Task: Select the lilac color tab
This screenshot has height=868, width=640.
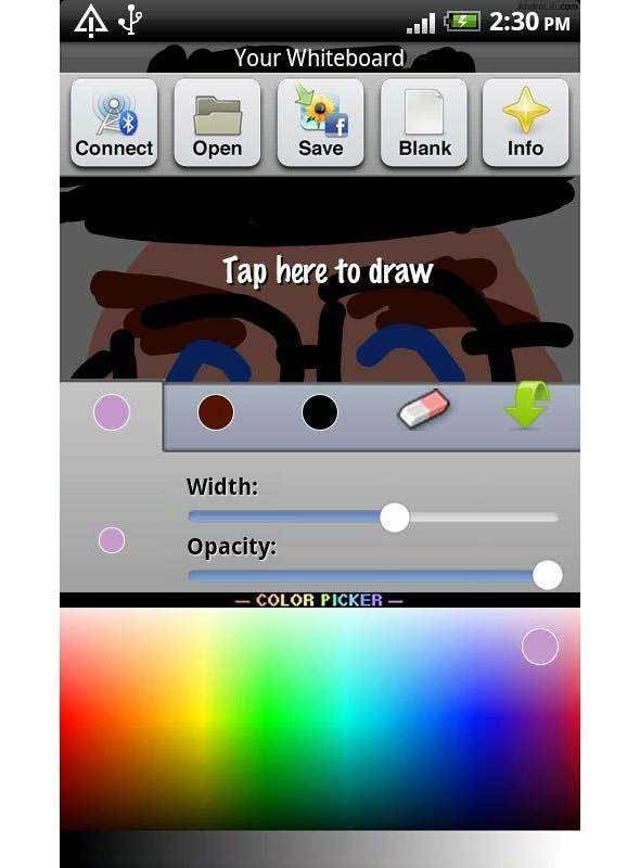Action: [x=111, y=412]
